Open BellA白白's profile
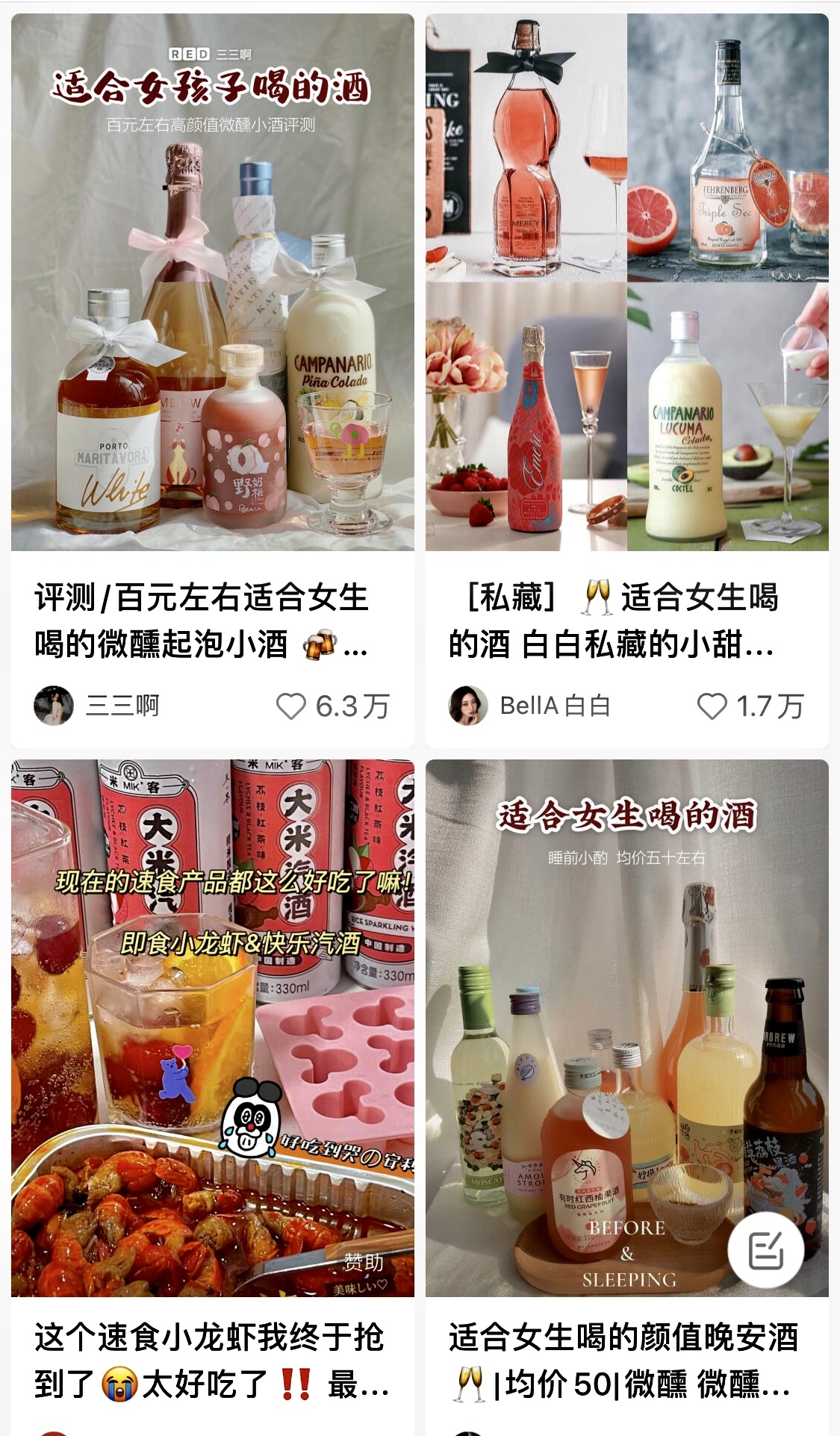 click(x=468, y=706)
